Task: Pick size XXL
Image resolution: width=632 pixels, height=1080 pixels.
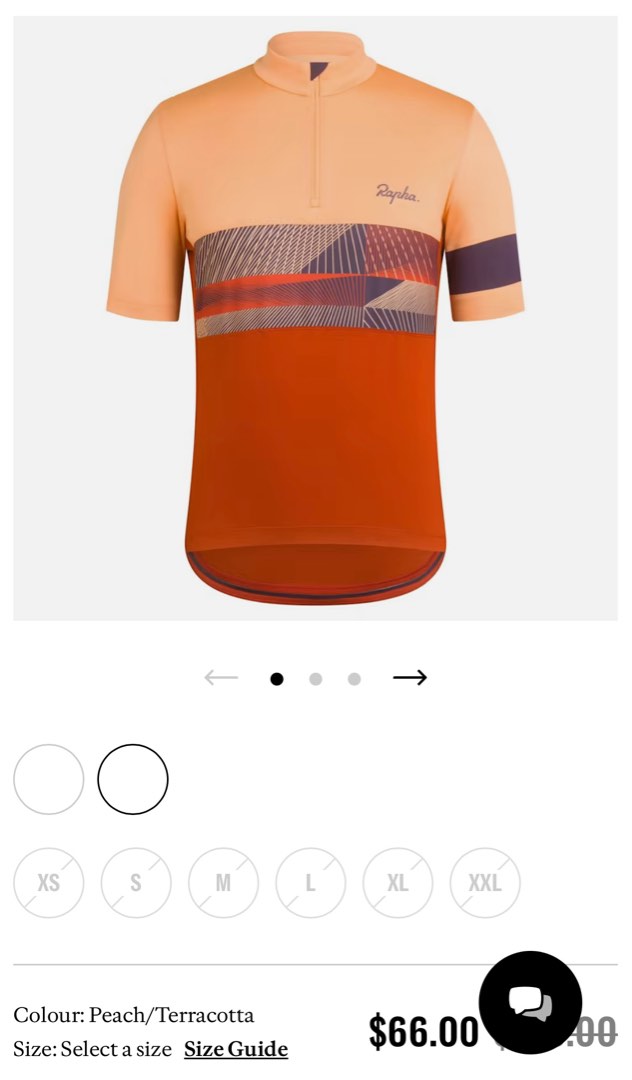Action: [485, 883]
